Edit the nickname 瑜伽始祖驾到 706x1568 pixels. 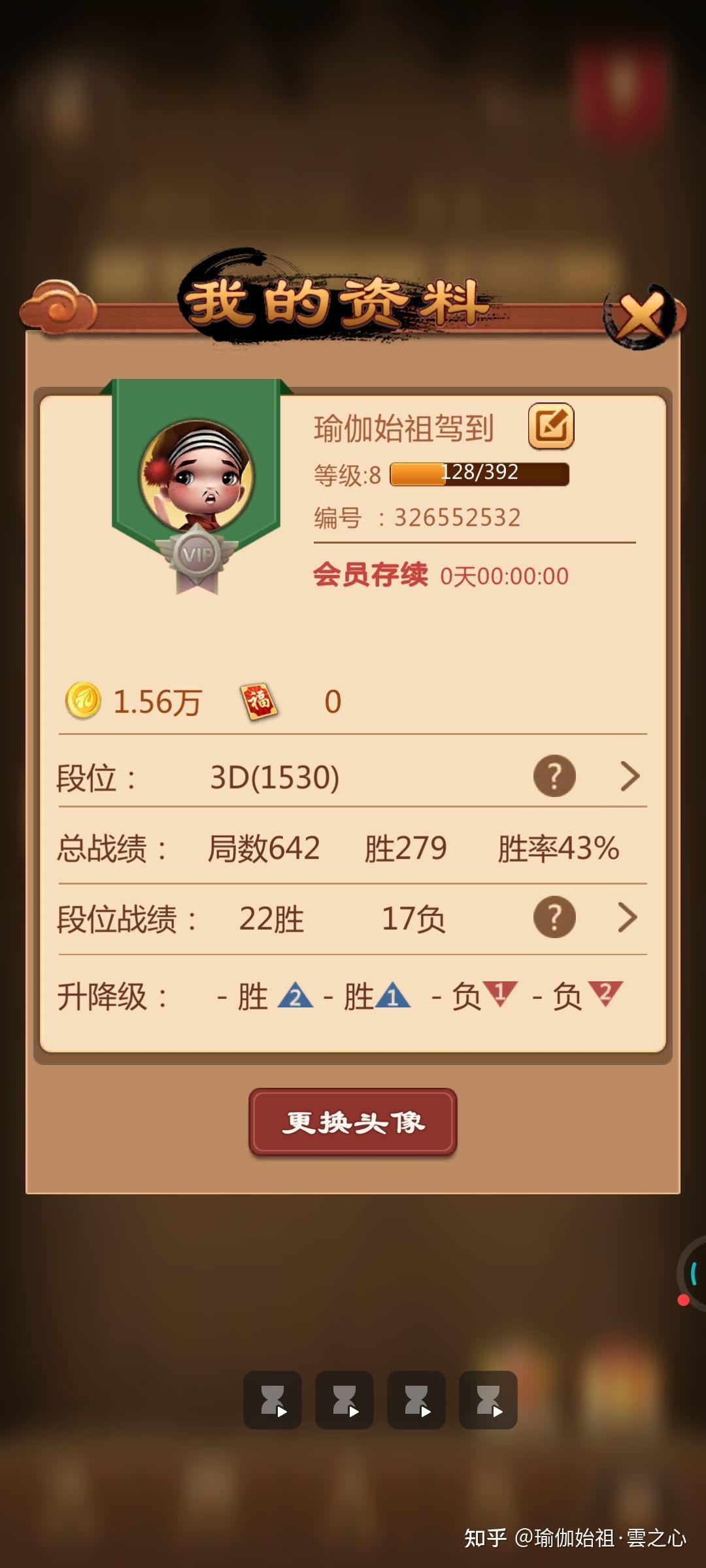tap(551, 426)
